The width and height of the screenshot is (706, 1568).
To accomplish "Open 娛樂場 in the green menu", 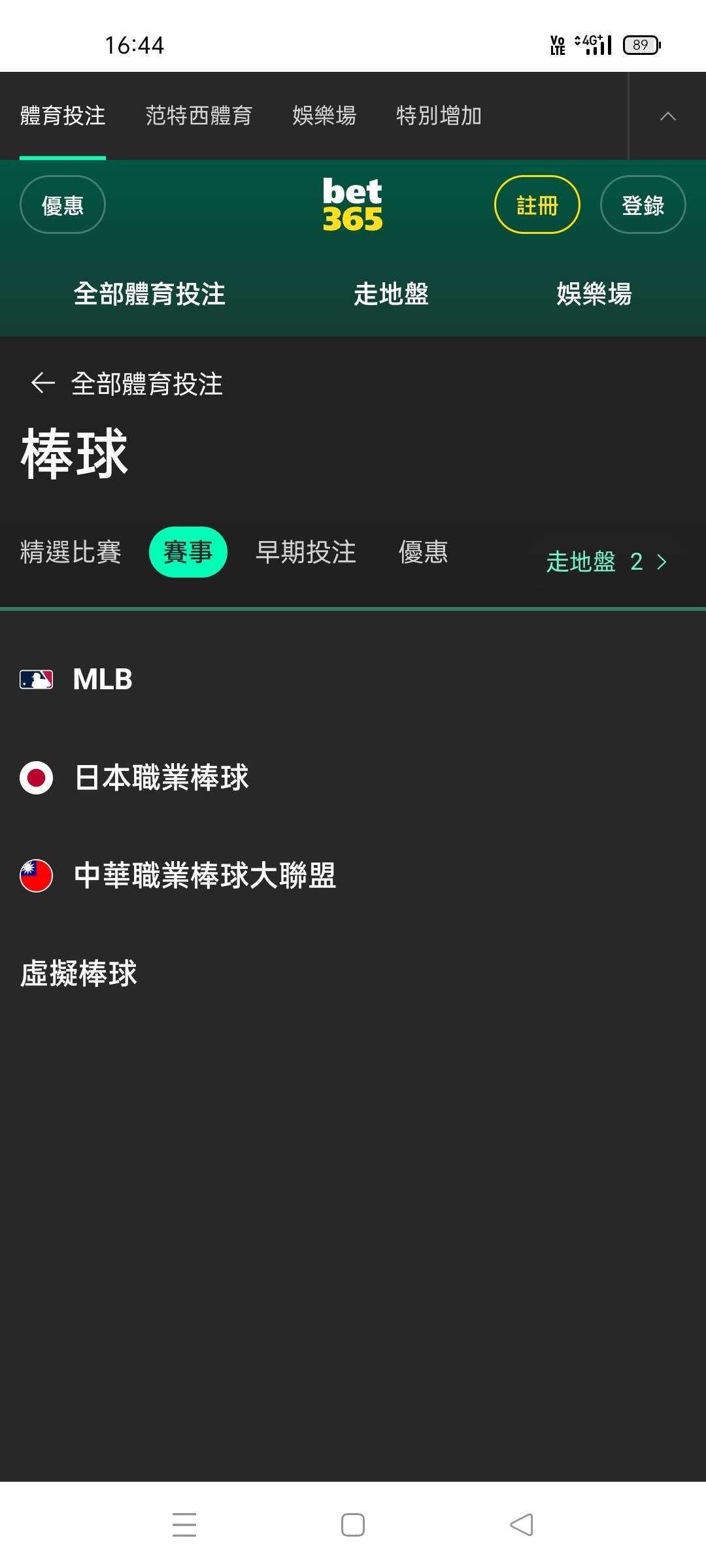I will (594, 293).
